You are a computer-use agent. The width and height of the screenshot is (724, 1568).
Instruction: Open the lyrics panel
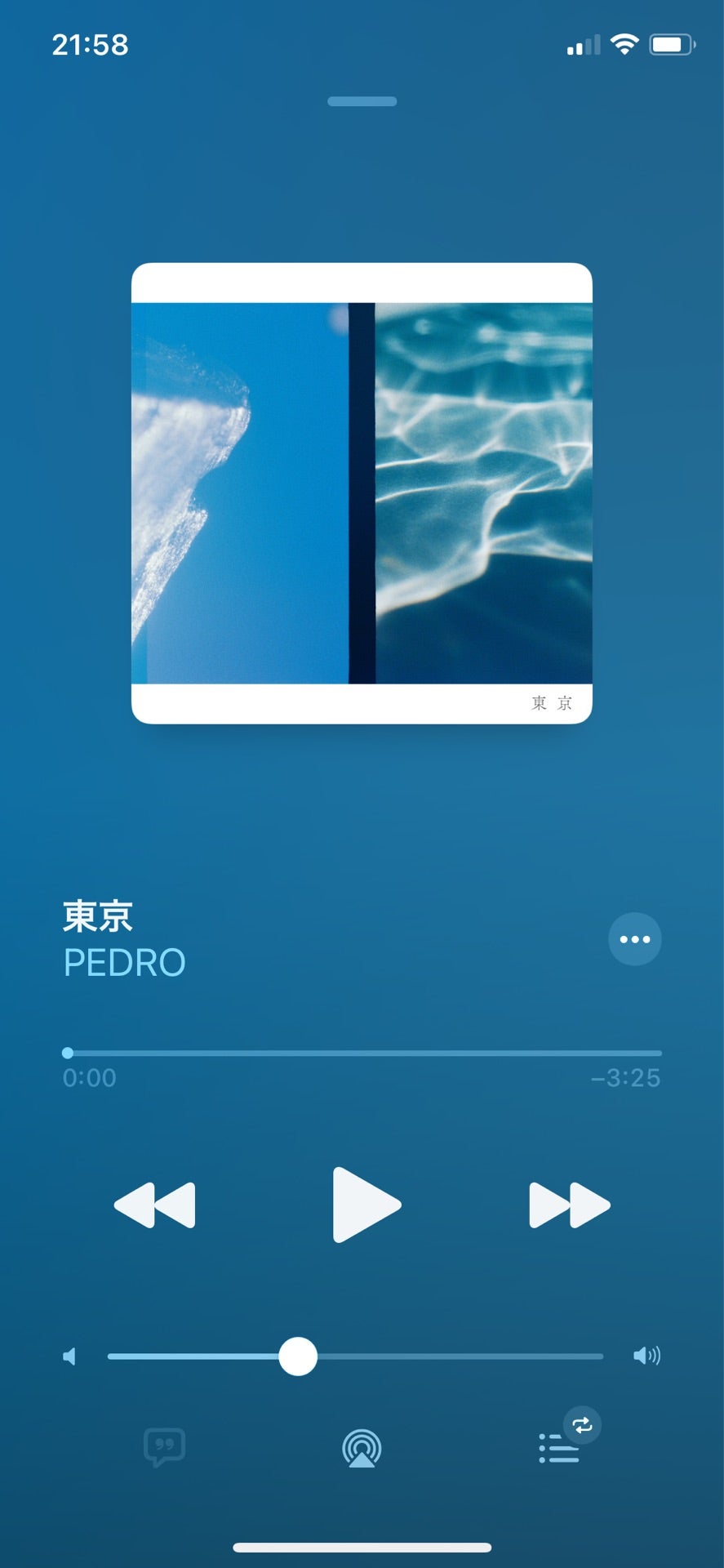(x=163, y=1445)
